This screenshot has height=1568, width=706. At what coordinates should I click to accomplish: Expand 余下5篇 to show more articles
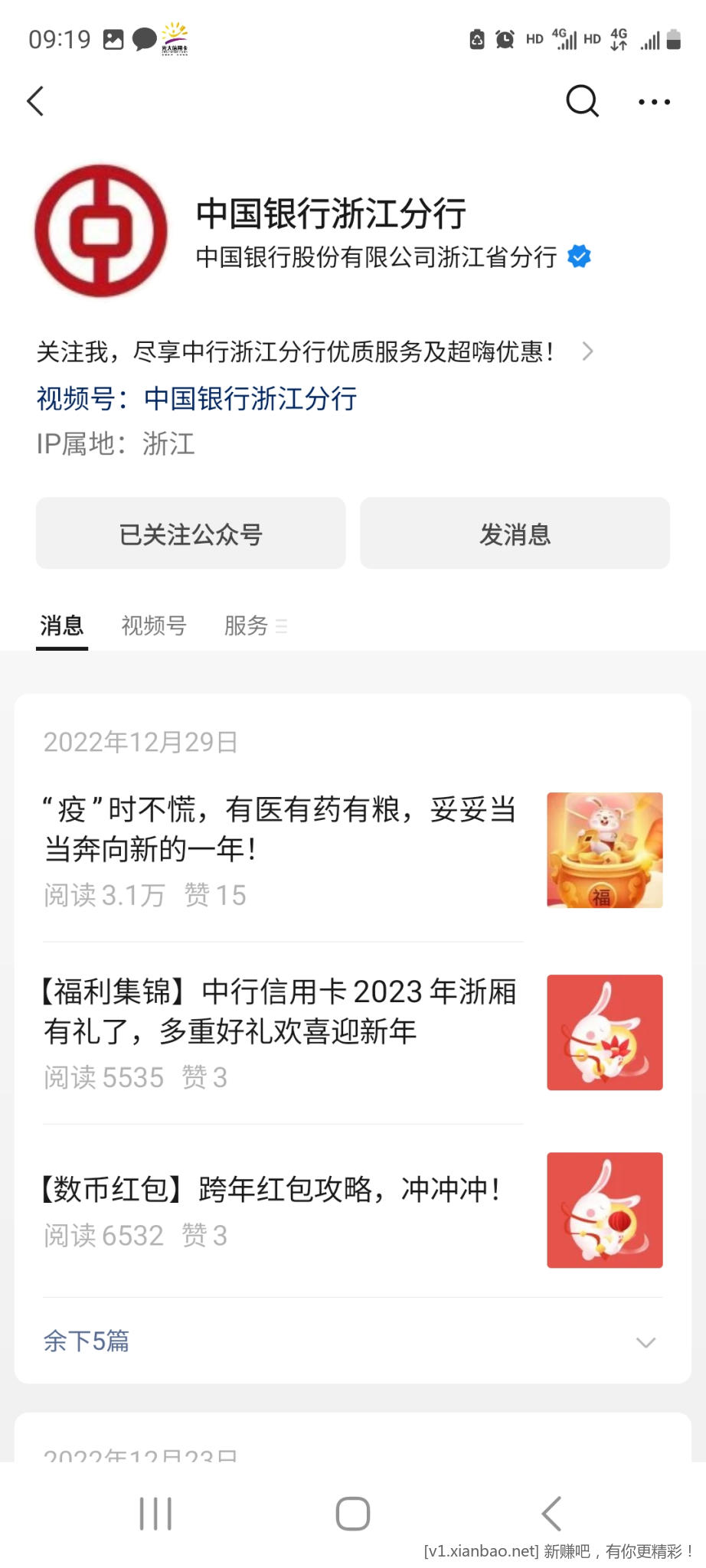click(352, 1341)
